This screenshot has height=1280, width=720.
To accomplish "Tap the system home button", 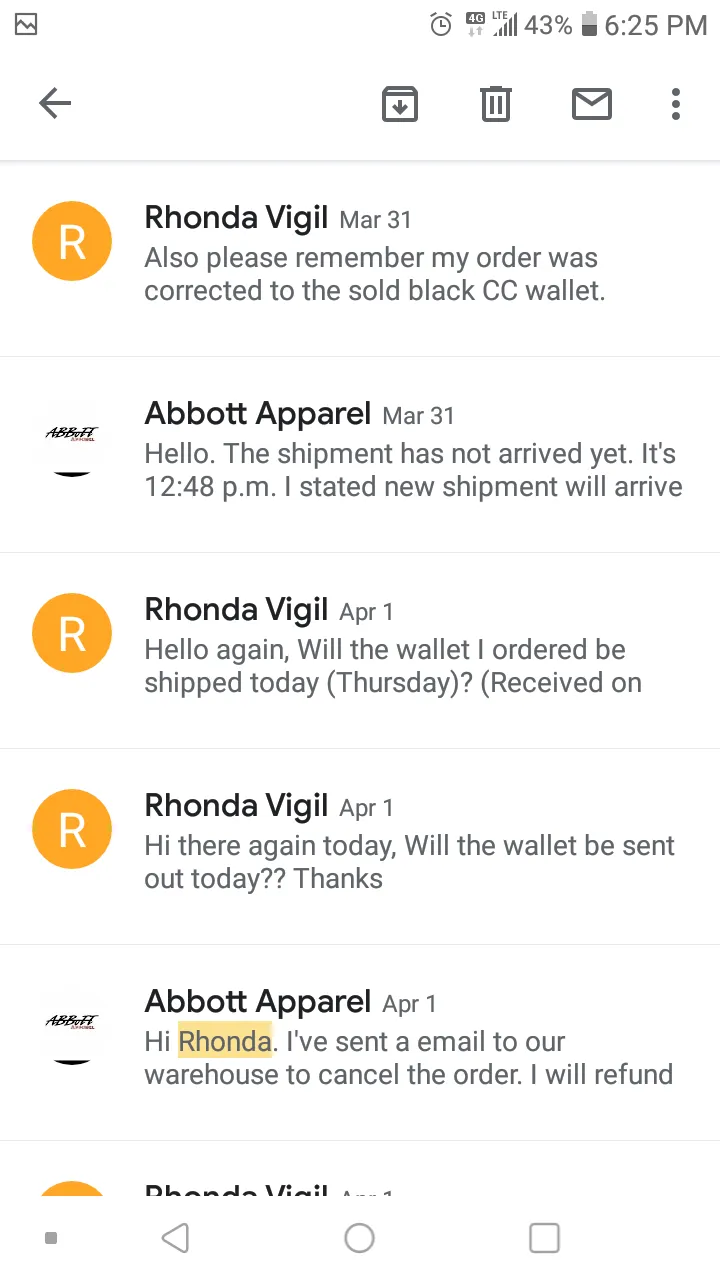I will click(359, 1238).
